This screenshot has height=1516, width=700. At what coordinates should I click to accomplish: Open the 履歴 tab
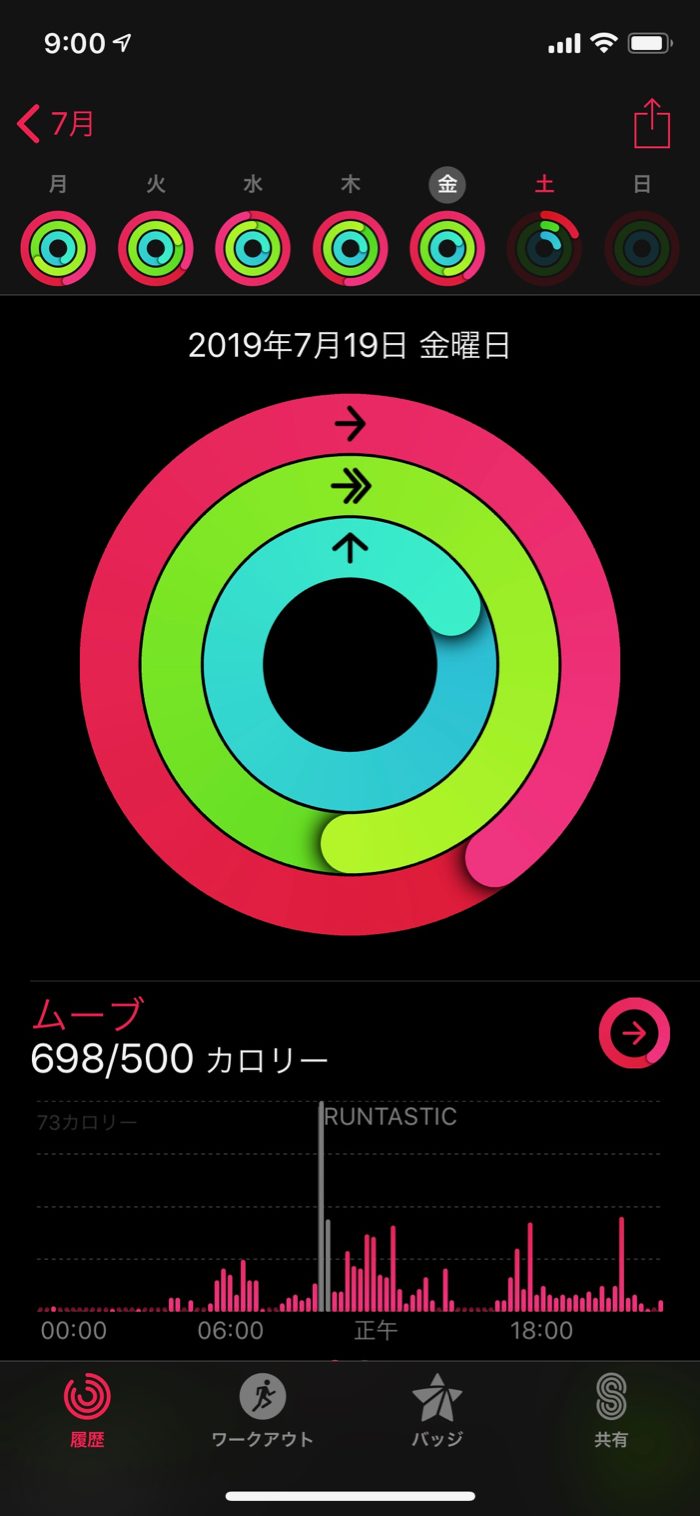(x=87, y=1409)
